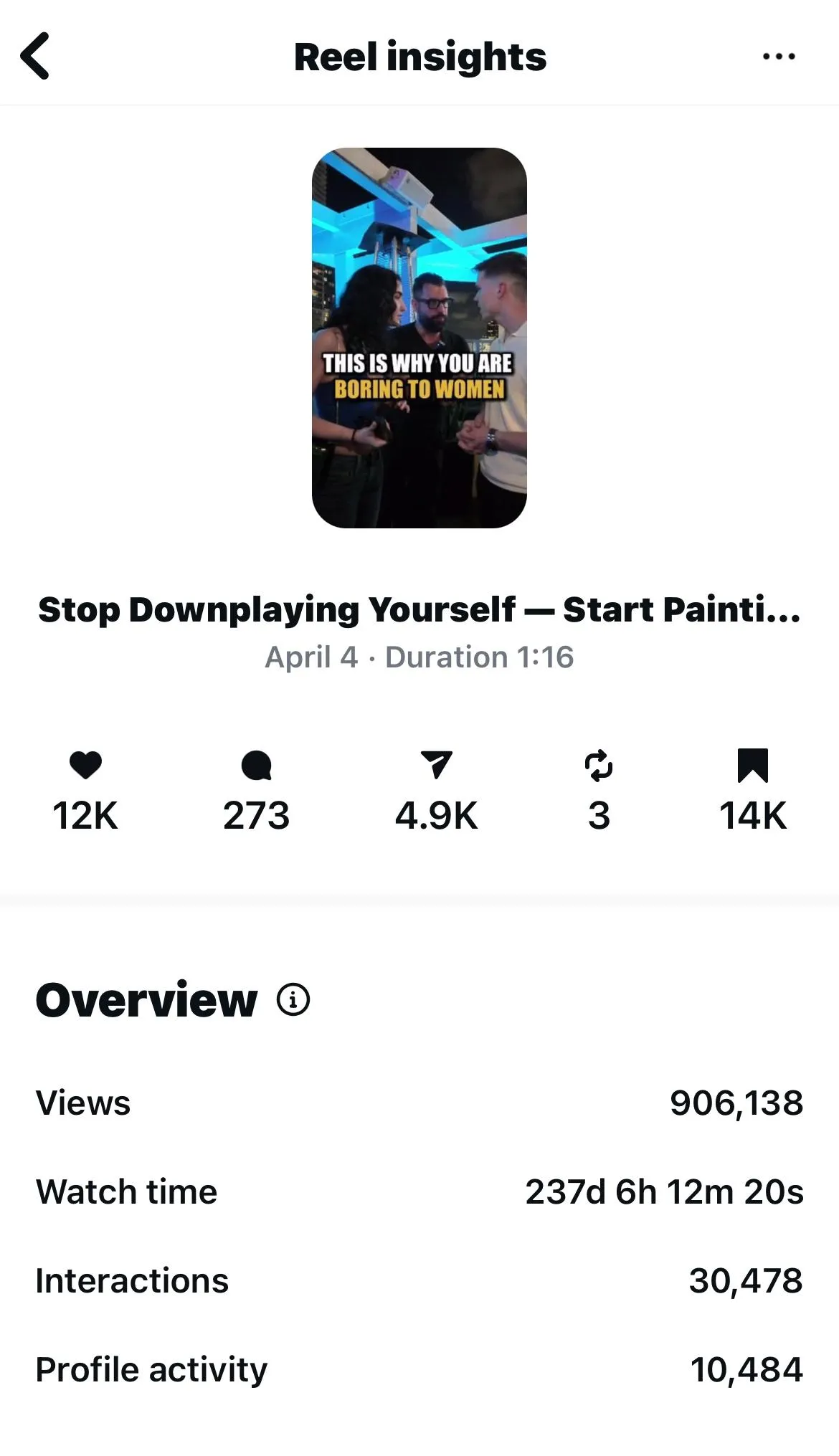Tap the info icon beside Overview
The image size is (839, 1456).
(x=293, y=999)
